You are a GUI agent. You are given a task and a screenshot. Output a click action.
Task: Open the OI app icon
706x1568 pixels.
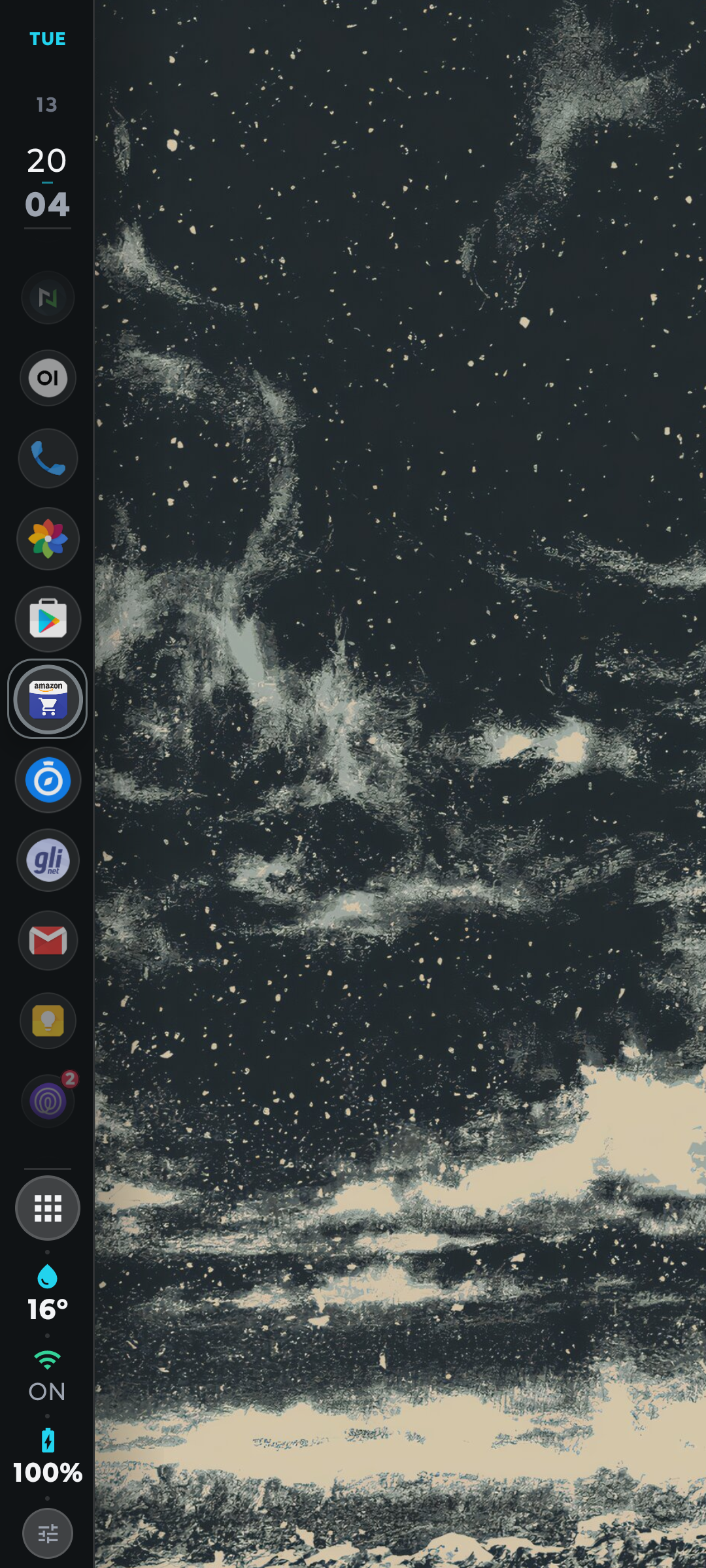(48, 378)
